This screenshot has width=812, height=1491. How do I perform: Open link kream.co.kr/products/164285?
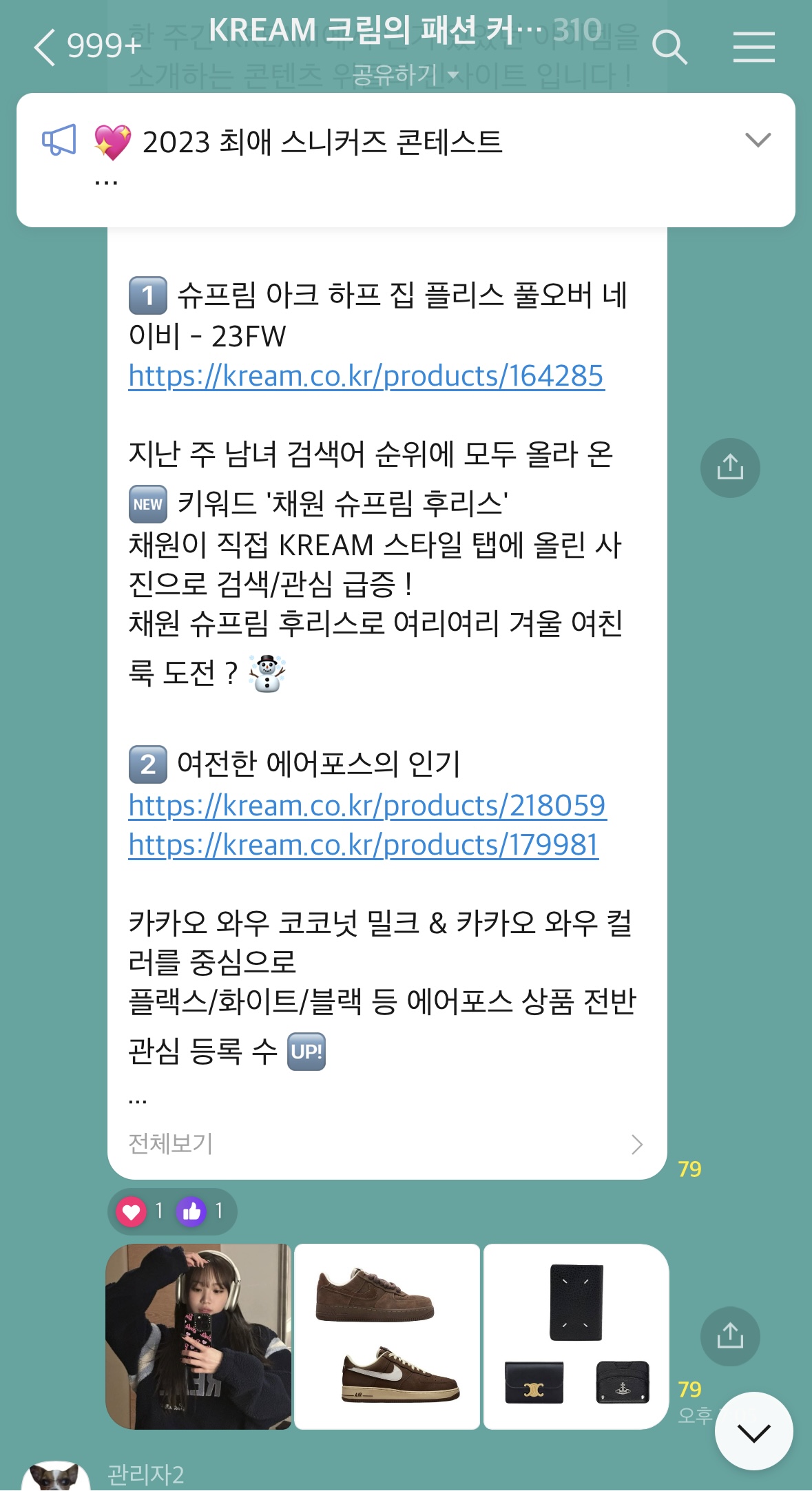tap(366, 376)
